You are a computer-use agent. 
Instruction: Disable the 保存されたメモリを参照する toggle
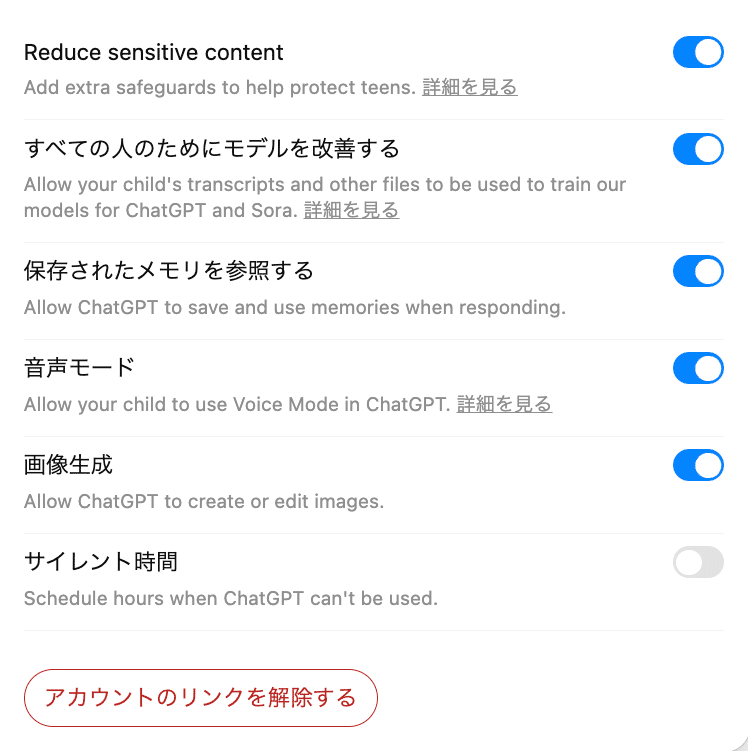tap(698, 271)
